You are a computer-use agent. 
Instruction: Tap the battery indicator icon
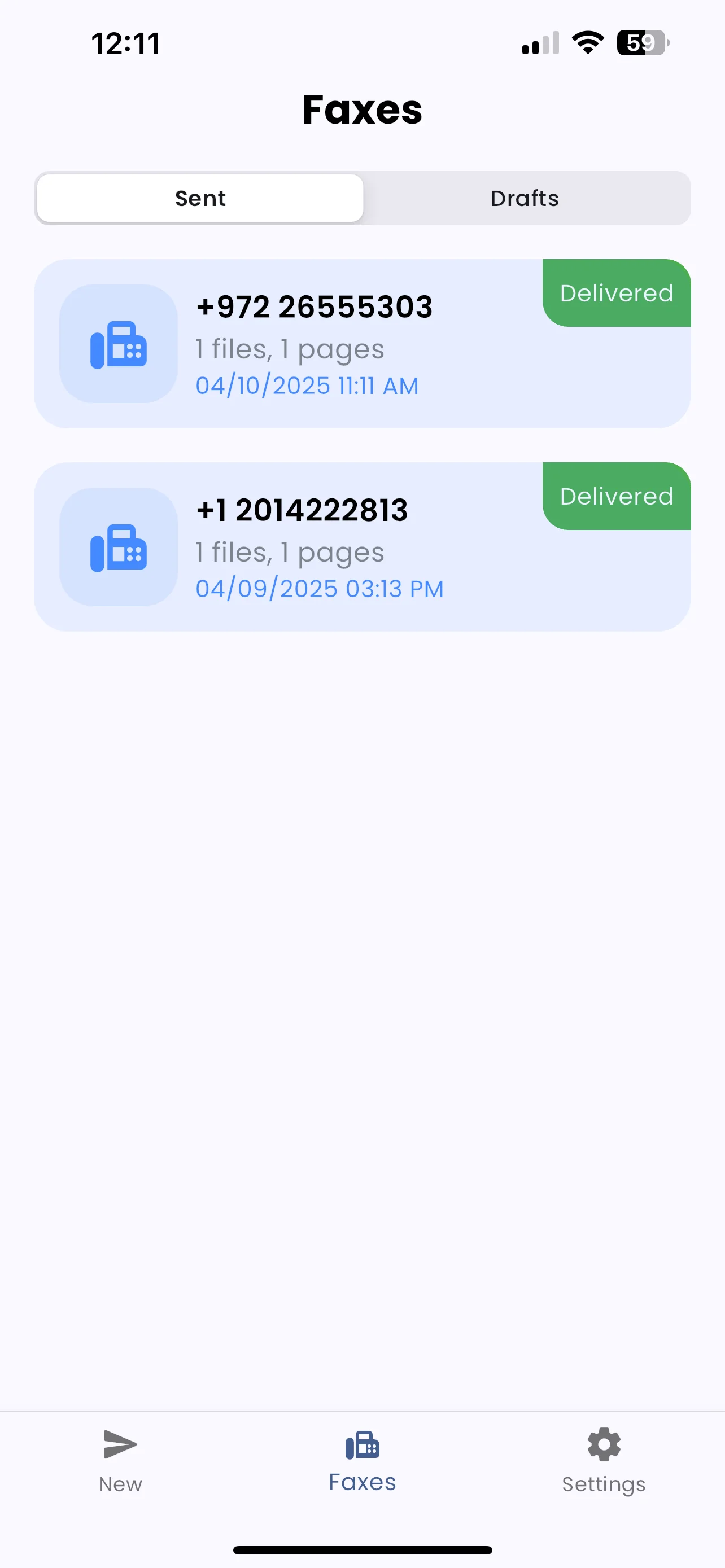click(641, 41)
